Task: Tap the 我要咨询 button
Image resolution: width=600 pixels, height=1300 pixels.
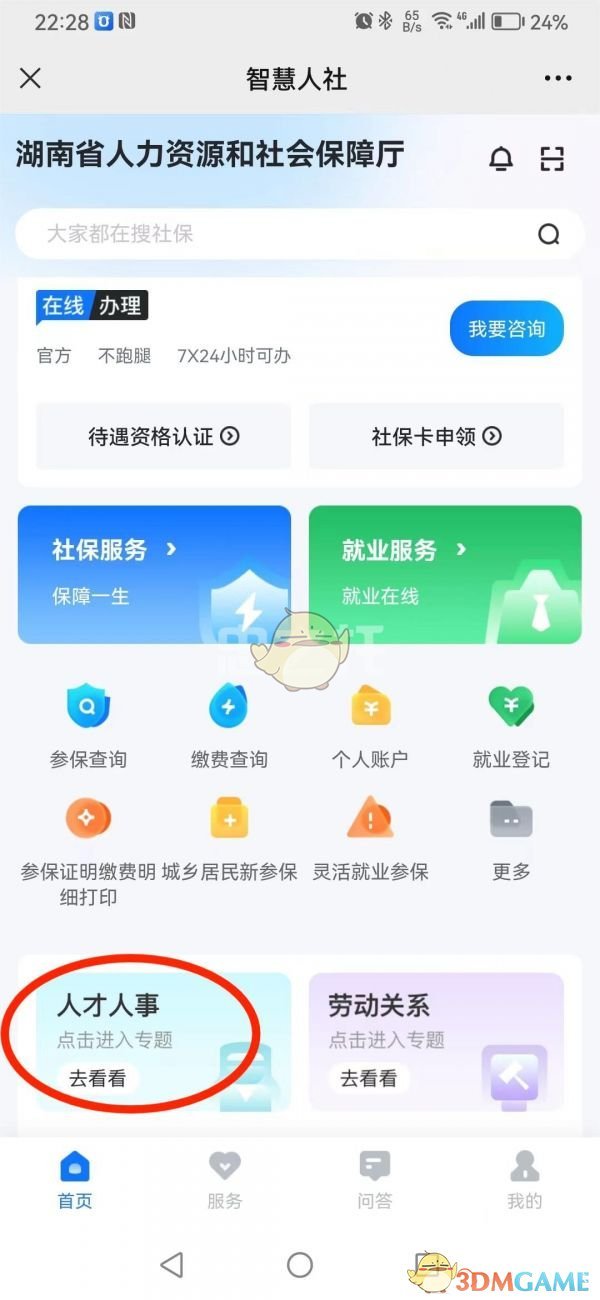Action: [x=506, y=328]
